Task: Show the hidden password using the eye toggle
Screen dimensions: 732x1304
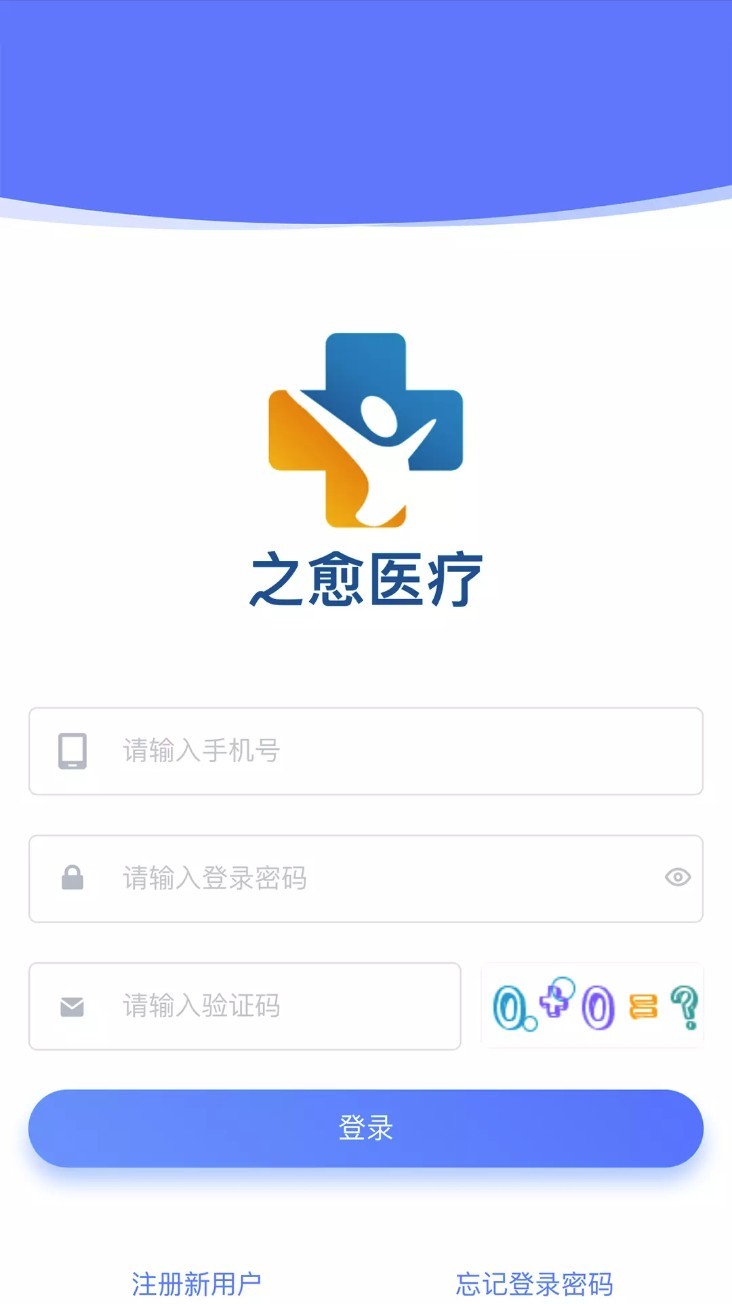Action: [678, 877]
